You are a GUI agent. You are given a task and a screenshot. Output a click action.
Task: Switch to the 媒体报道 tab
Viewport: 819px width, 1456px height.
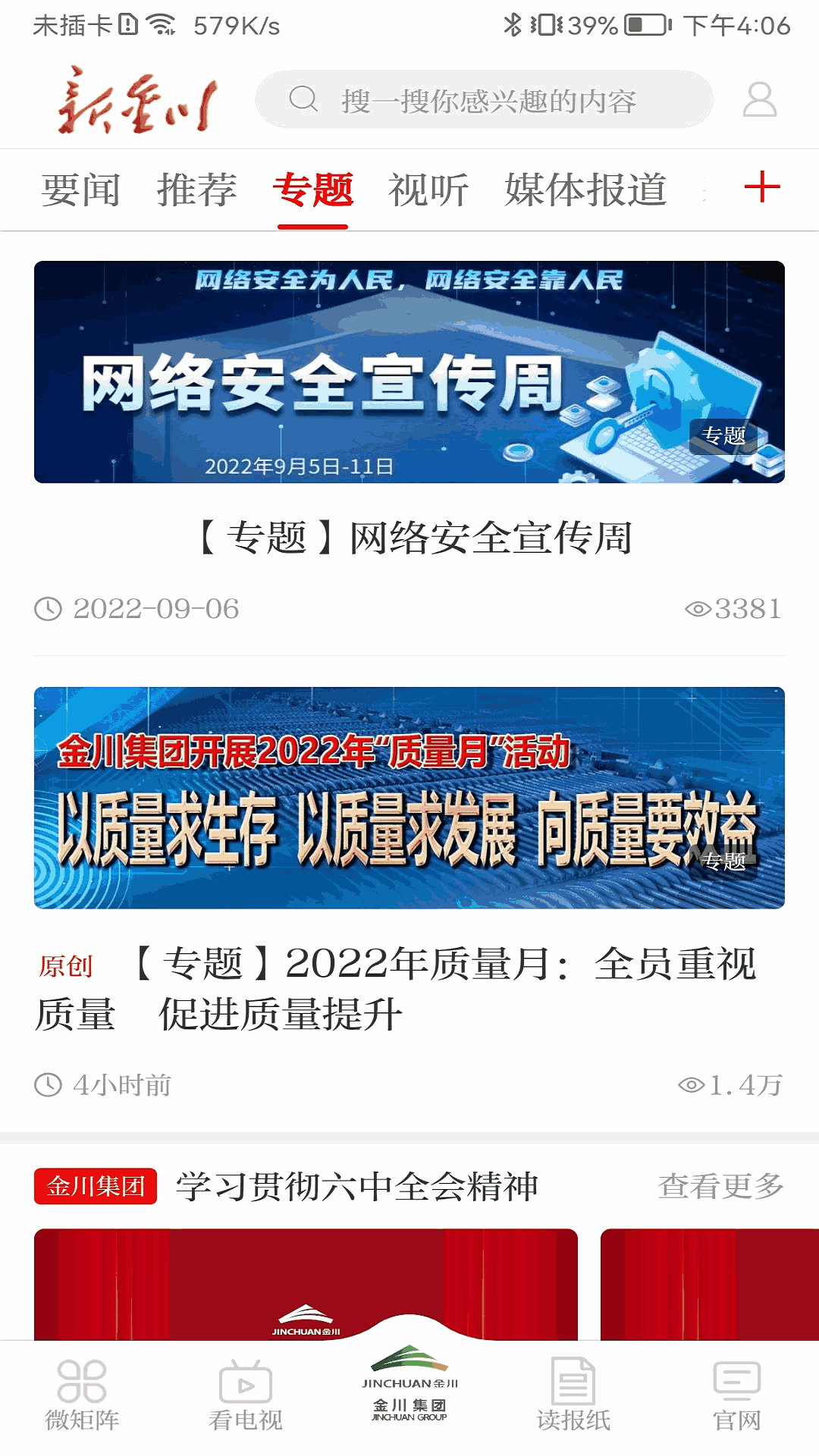point(585,190)
